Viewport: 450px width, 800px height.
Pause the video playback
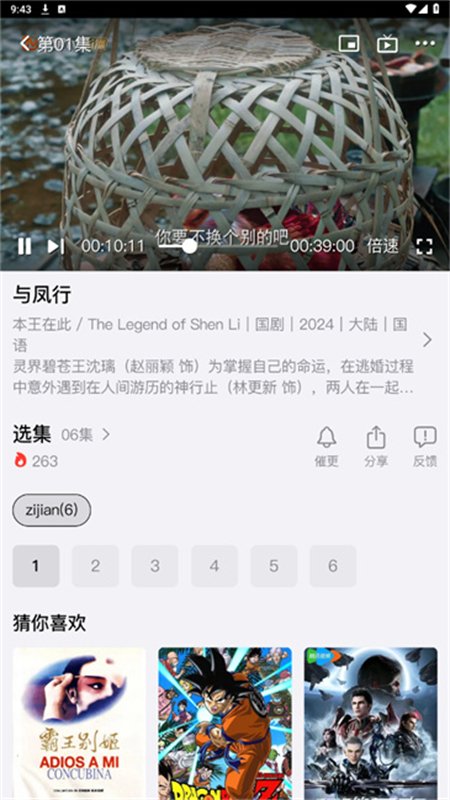click(x=24, y=246)
